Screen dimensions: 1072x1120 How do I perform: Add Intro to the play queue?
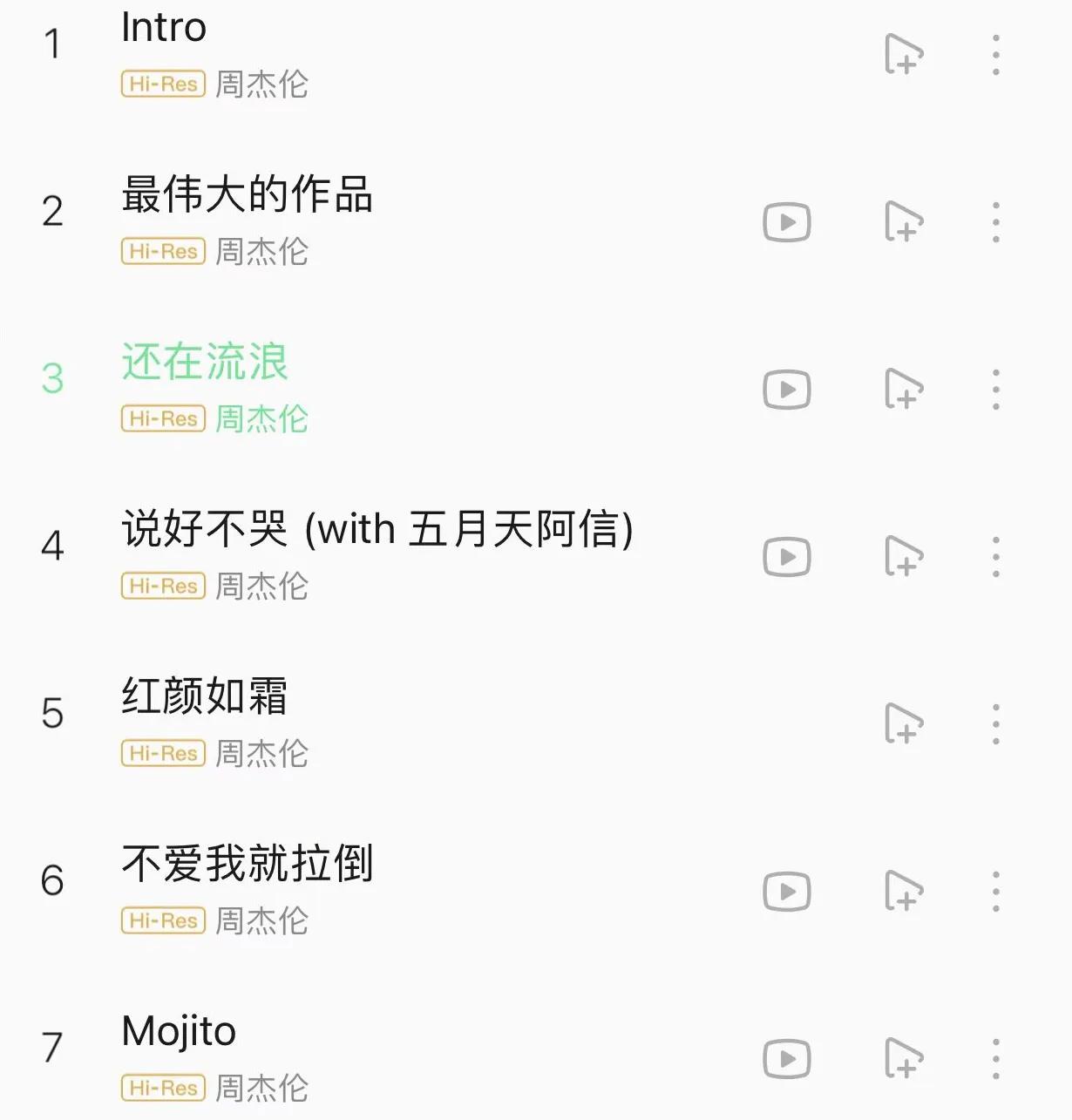click(x=906, y=55)
